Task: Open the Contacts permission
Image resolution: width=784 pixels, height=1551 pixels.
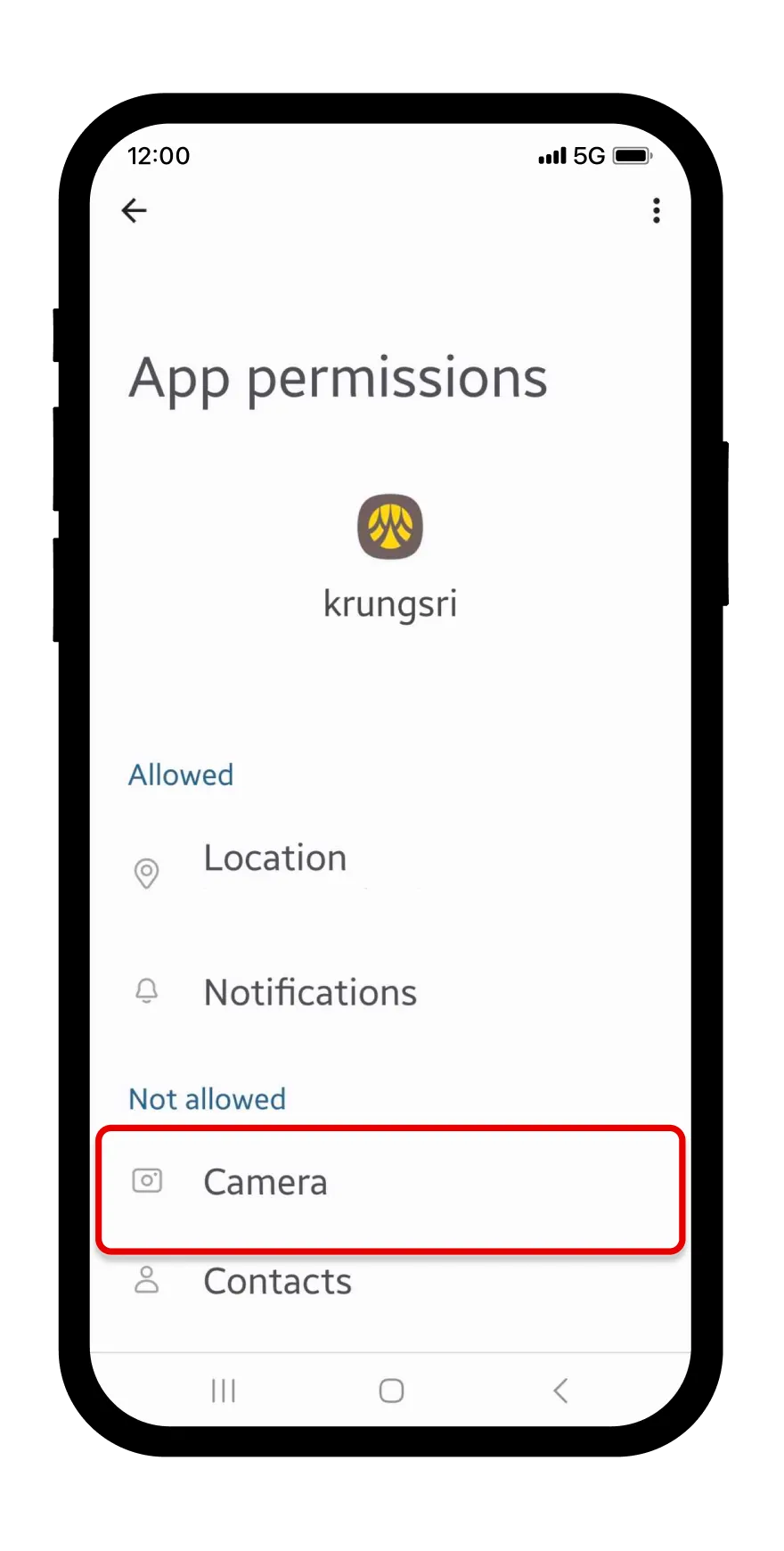Action: point(390,1281)
